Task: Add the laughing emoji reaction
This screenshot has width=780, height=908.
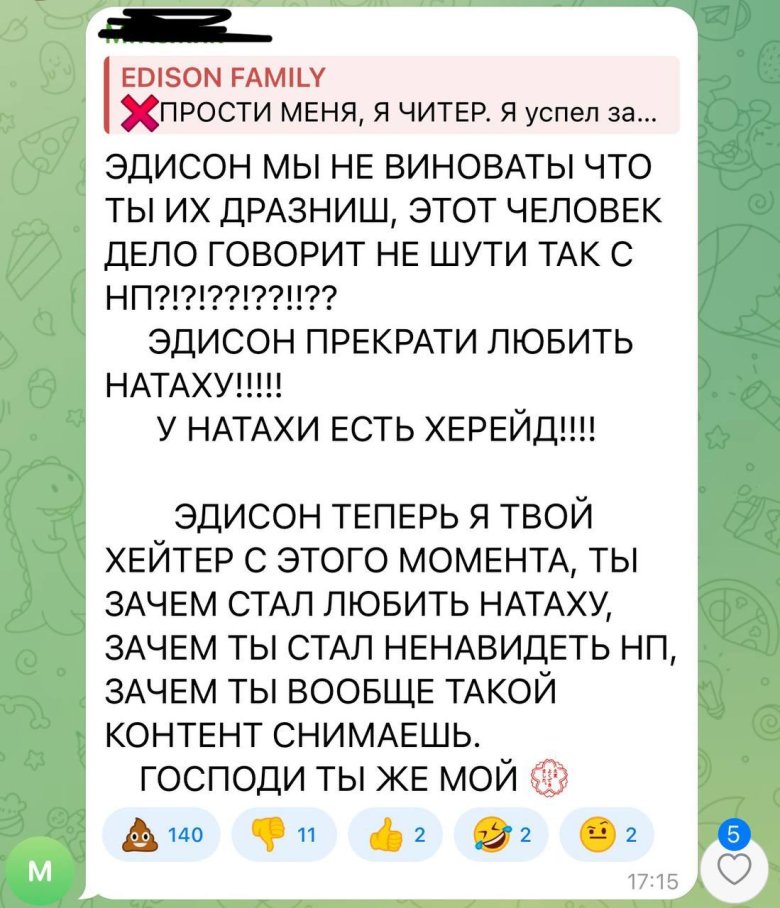Action: pyautogui.click(x=496, y=836)
